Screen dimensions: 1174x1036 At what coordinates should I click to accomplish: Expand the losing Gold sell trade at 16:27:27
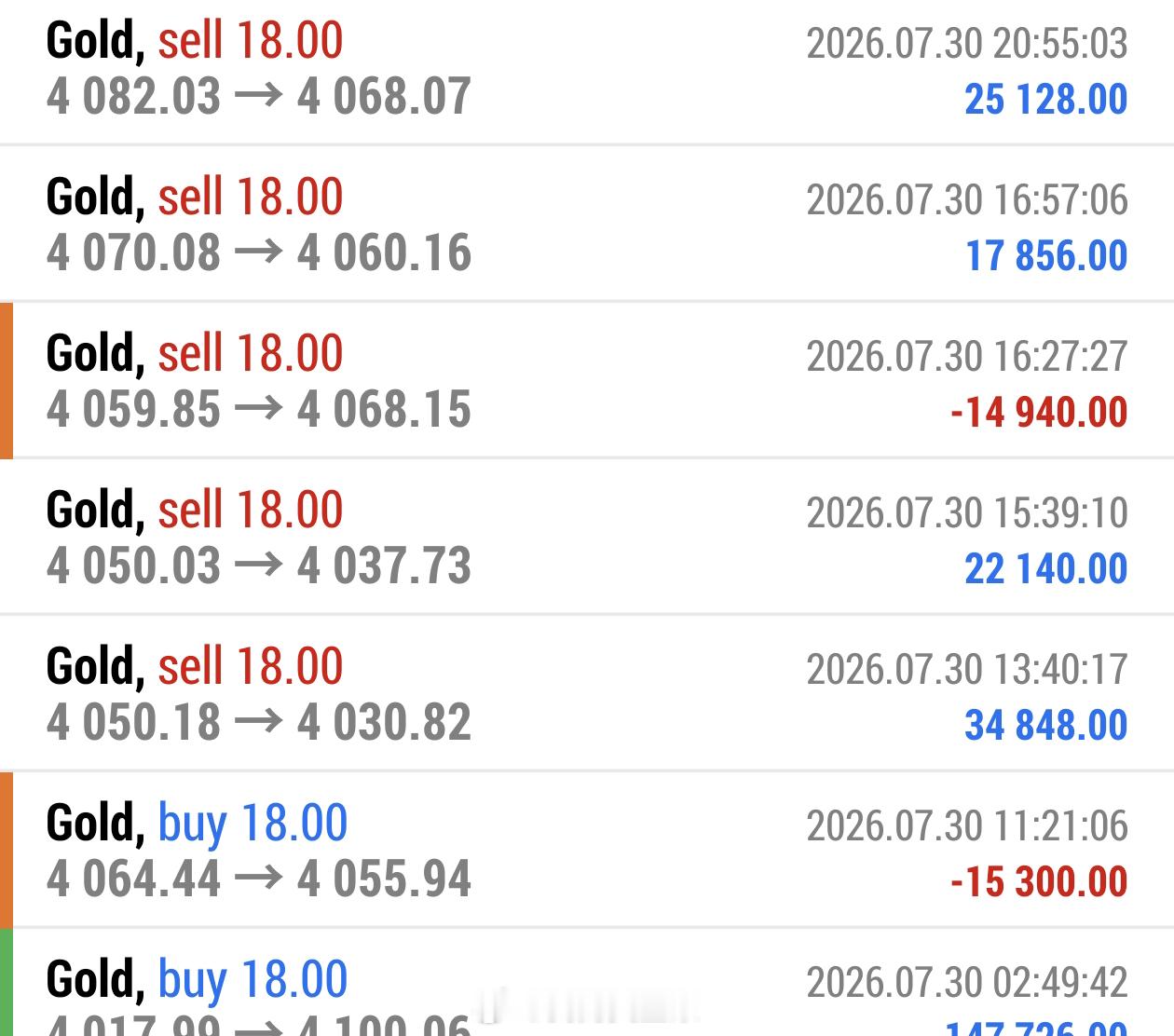click(587, 380)
